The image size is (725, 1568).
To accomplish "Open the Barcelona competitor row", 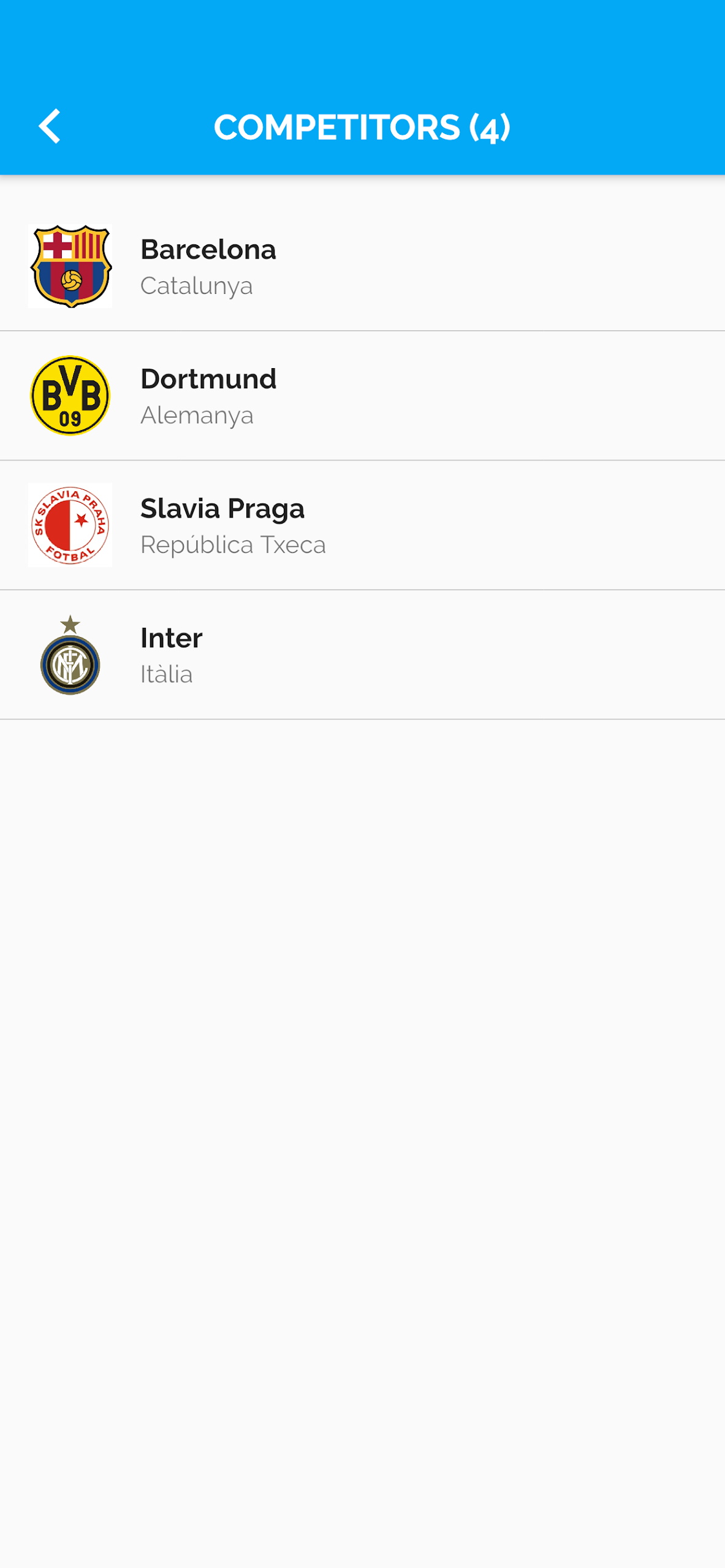I will [x=362, y=266].
